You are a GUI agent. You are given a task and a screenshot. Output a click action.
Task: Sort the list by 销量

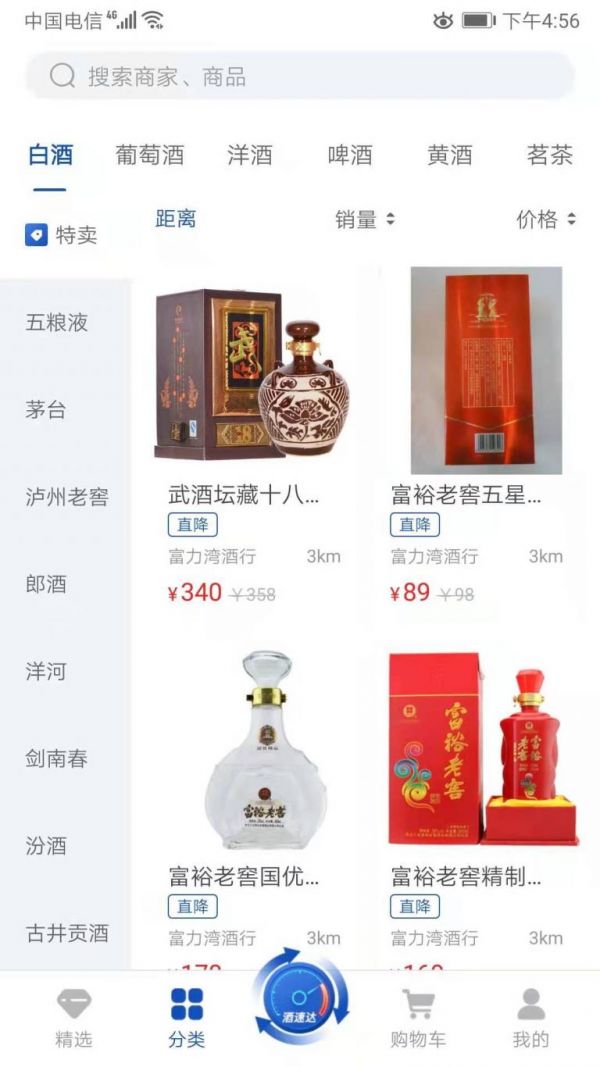click(364, 220)
